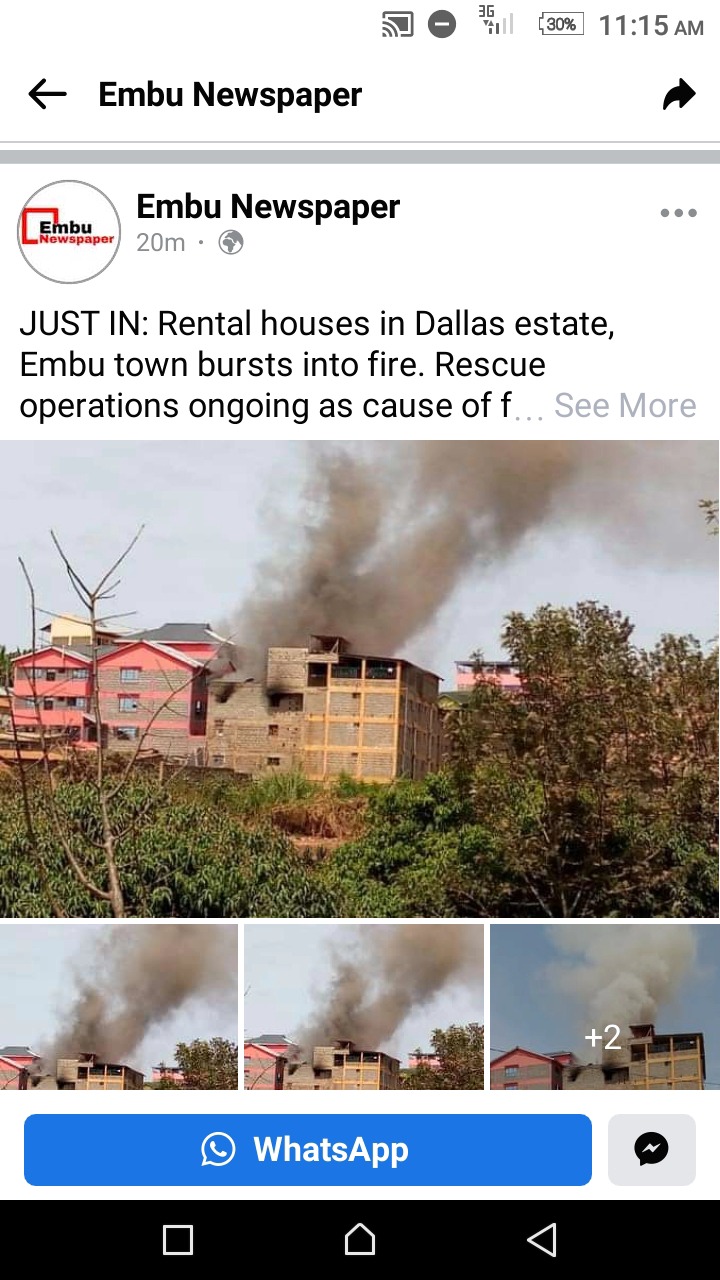Go to the home screen
Viewport: 720px width, 1280px height.
click(x=360, y=1240)
